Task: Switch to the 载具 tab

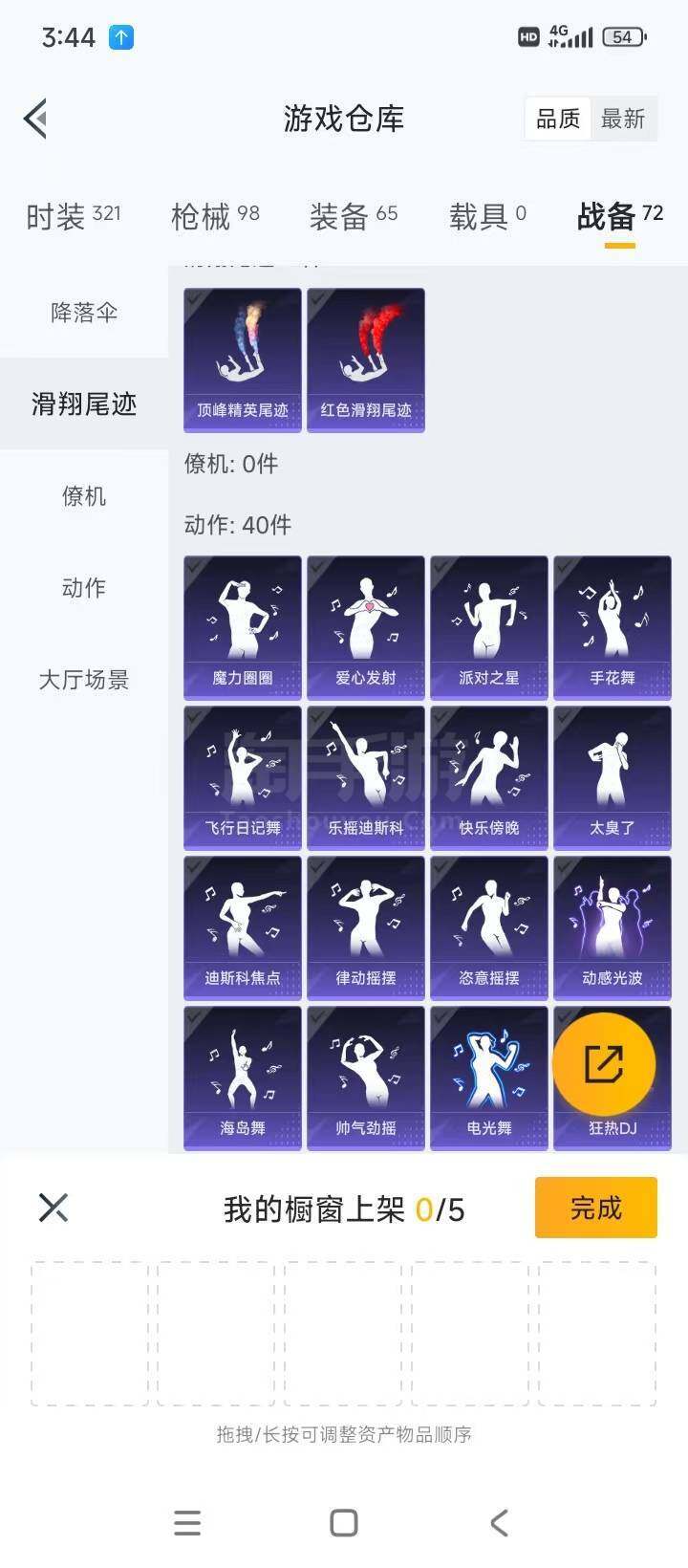Action: click(x=487, y=217)
